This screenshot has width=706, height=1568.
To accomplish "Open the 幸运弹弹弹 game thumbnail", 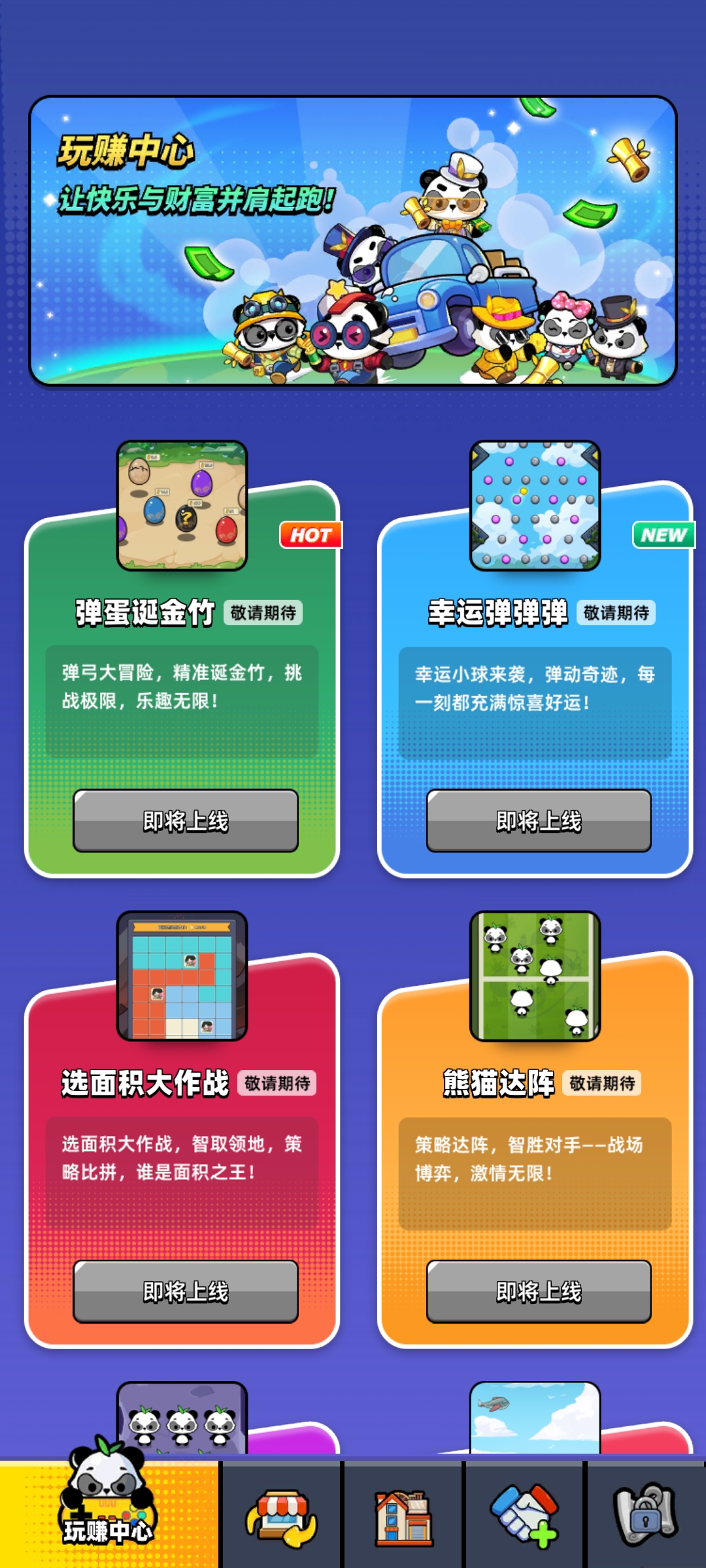I will pos(535,506).
